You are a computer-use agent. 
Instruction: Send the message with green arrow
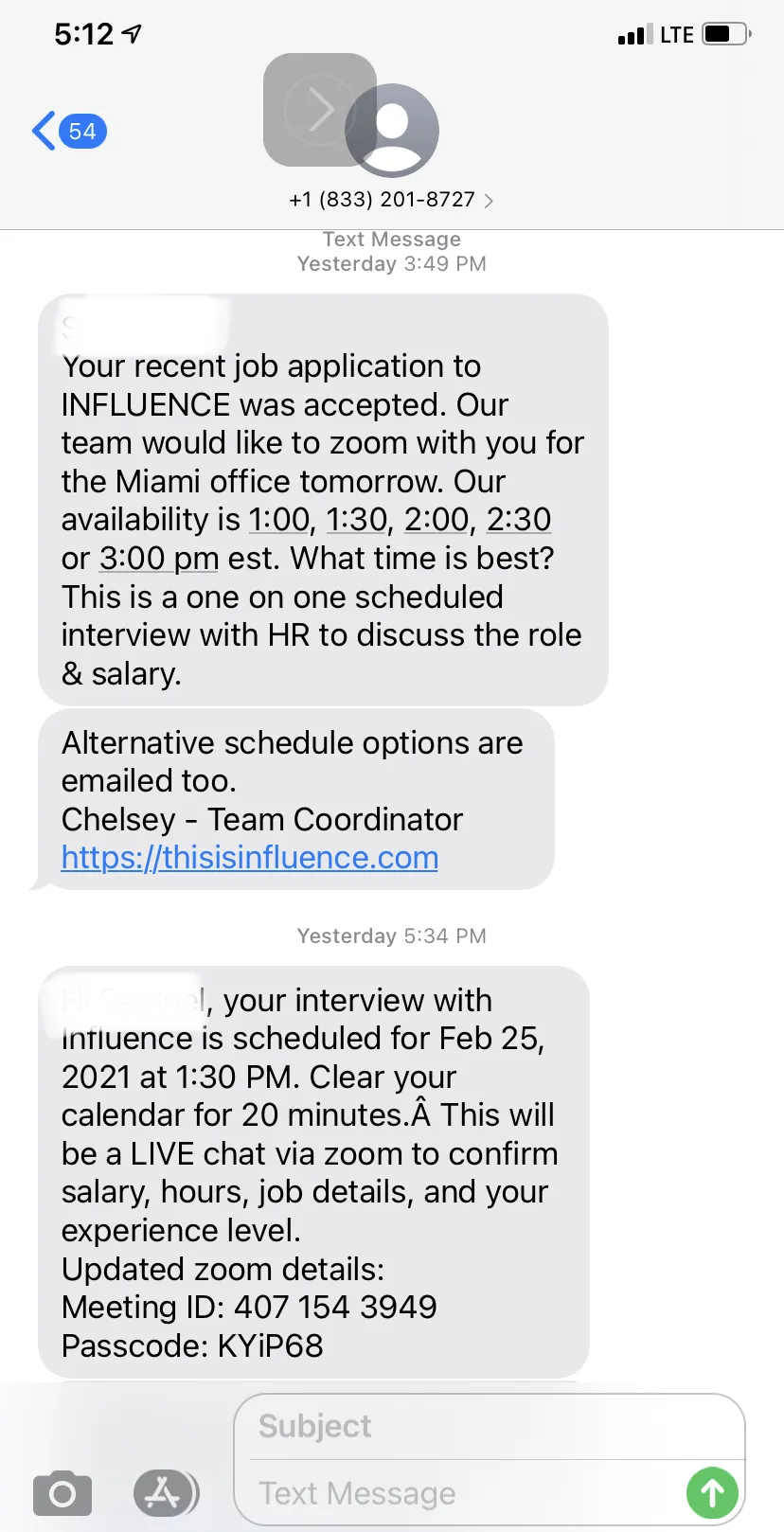712,1493
